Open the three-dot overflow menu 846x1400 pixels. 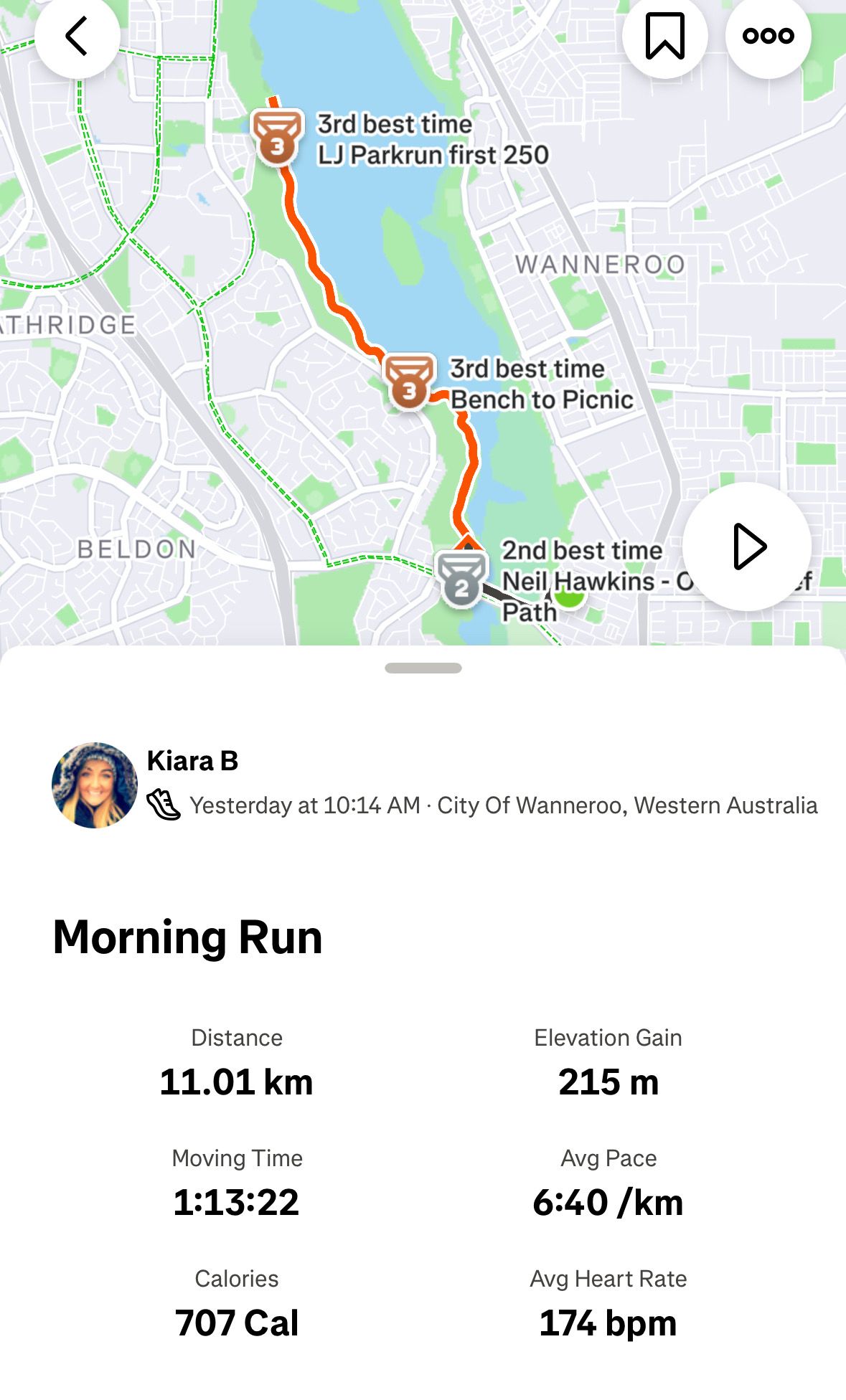768,36
